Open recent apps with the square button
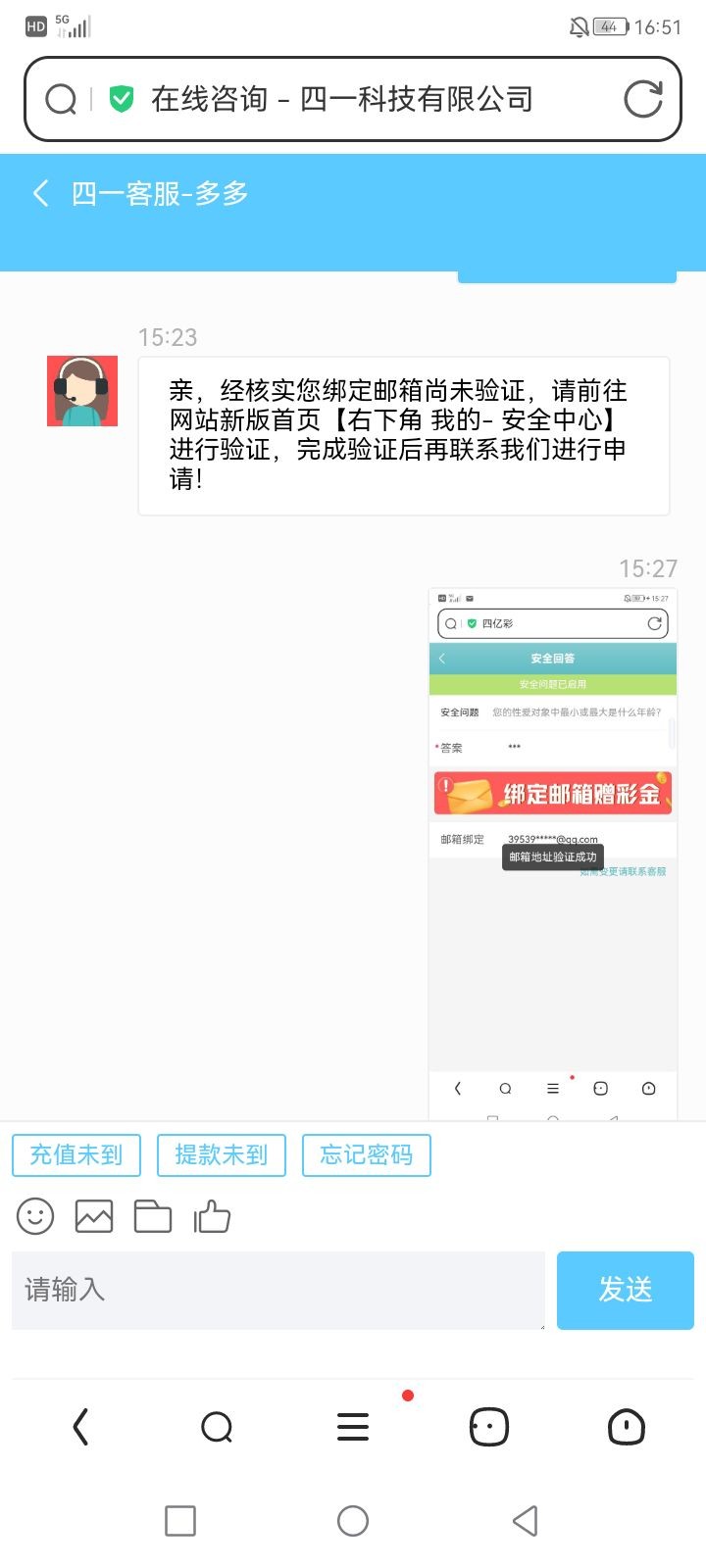This screenshot has height=1568, width=706. (180, 1521)
